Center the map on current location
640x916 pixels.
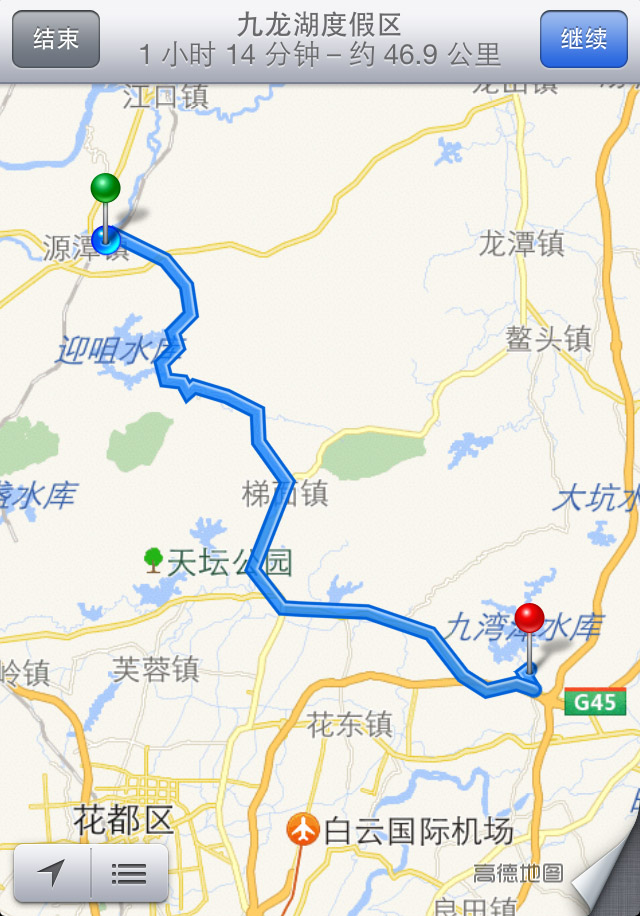tap(52, 875)
